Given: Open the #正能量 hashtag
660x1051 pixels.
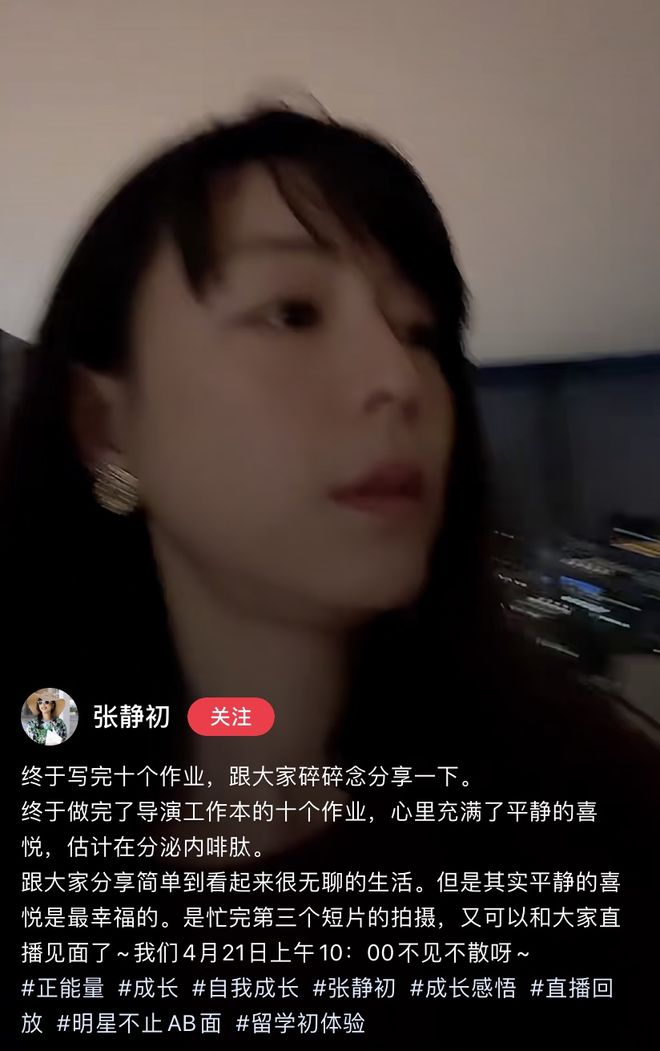Looking at the screenshot, I should coord(63,989).
